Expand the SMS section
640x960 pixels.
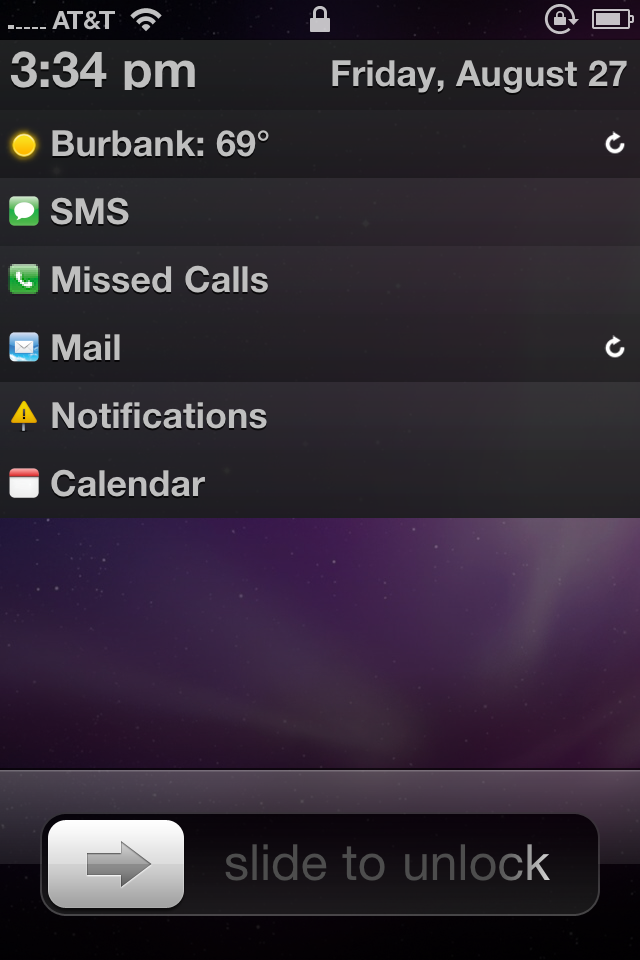point(90,212)
